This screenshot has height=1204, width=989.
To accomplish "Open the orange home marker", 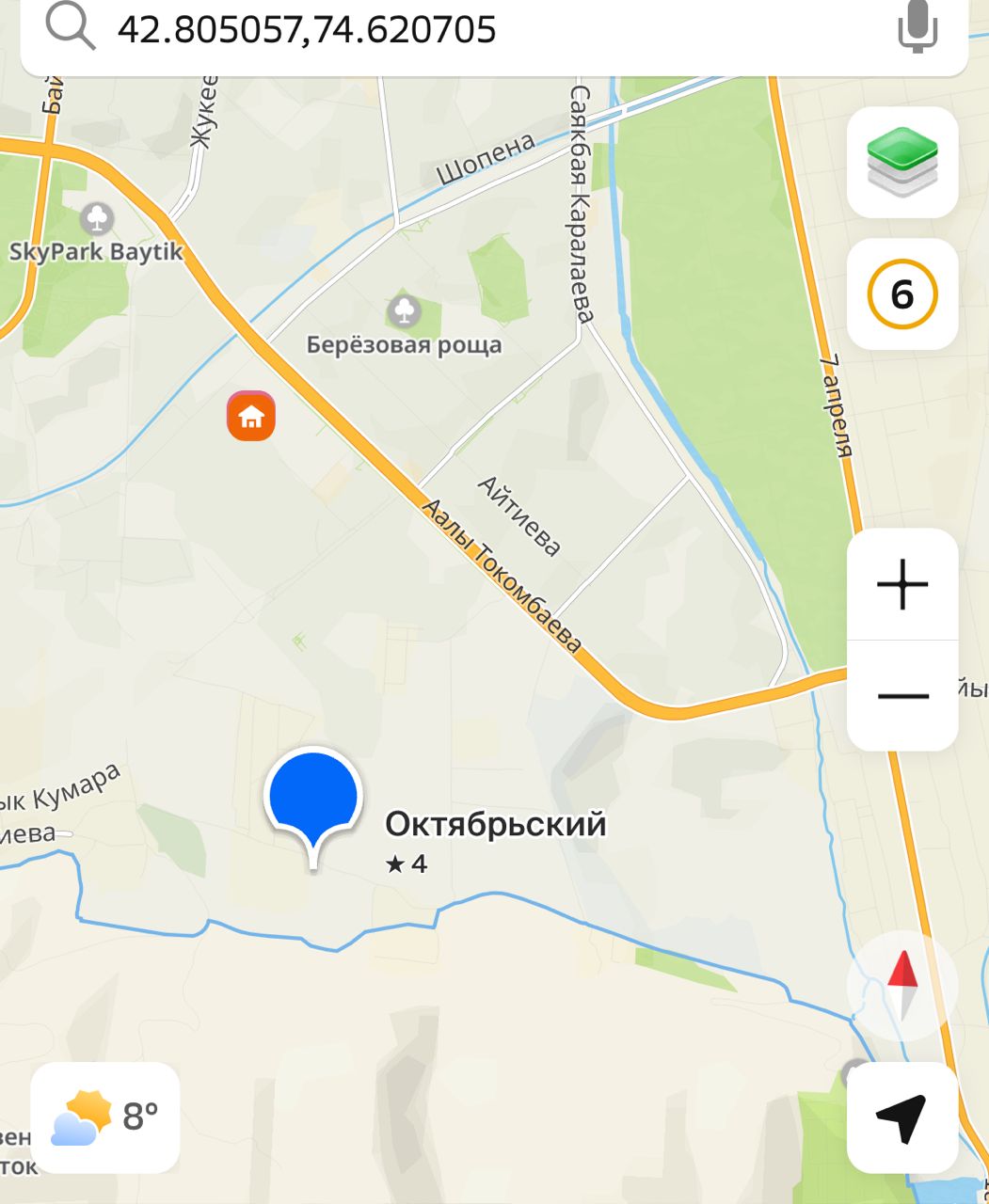I will point(251,416).
